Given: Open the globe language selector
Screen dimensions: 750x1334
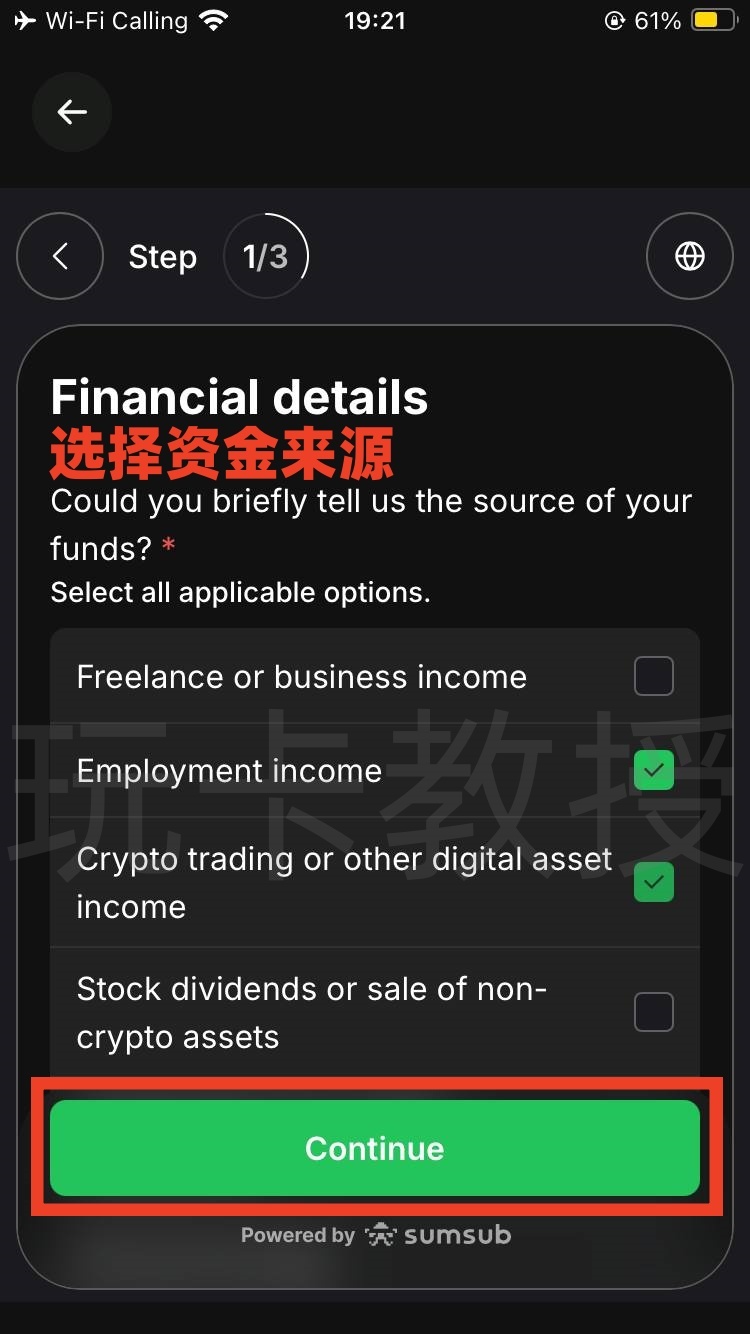Looking at the screenshot, I should [x=690, y=256].
